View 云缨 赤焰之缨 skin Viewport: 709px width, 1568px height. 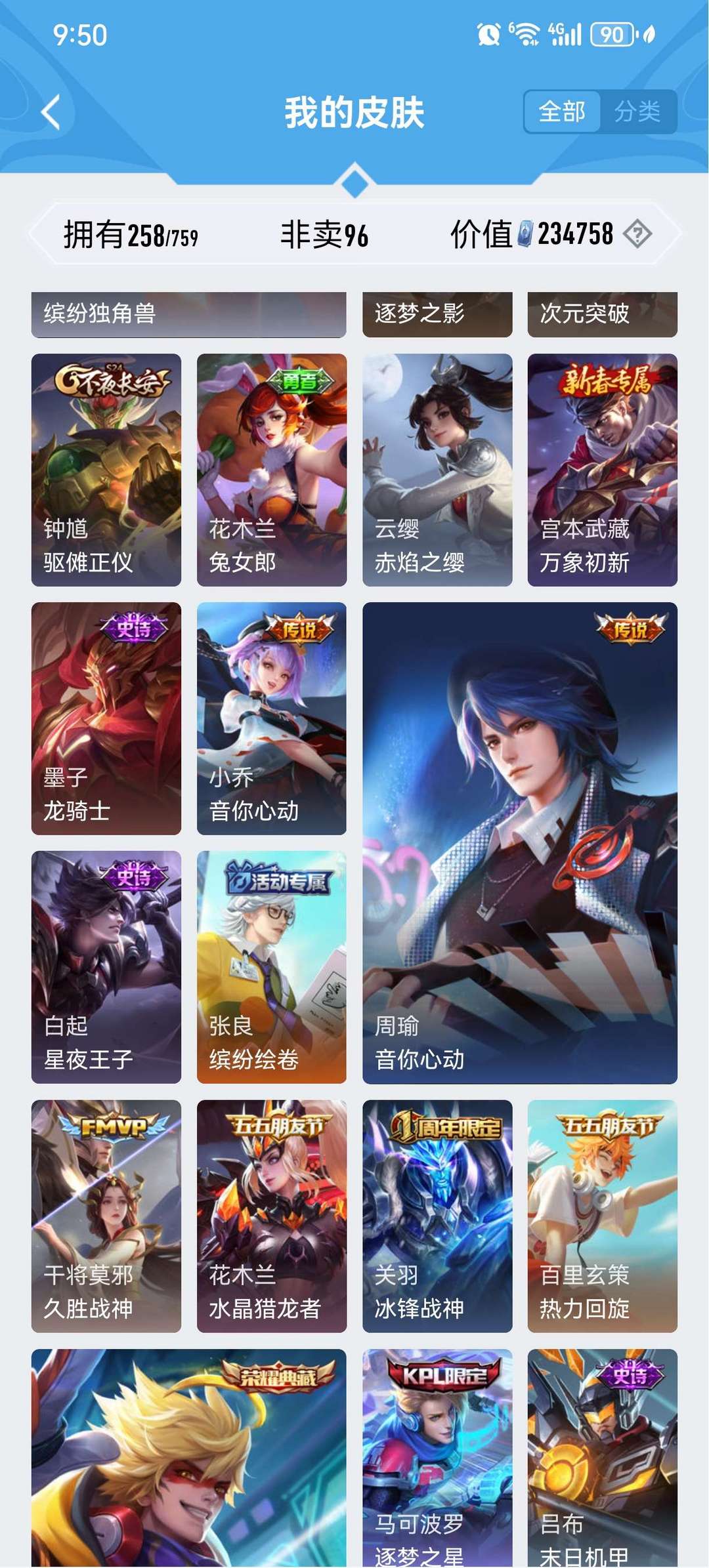pyautogui.click(x=437, y=470)
